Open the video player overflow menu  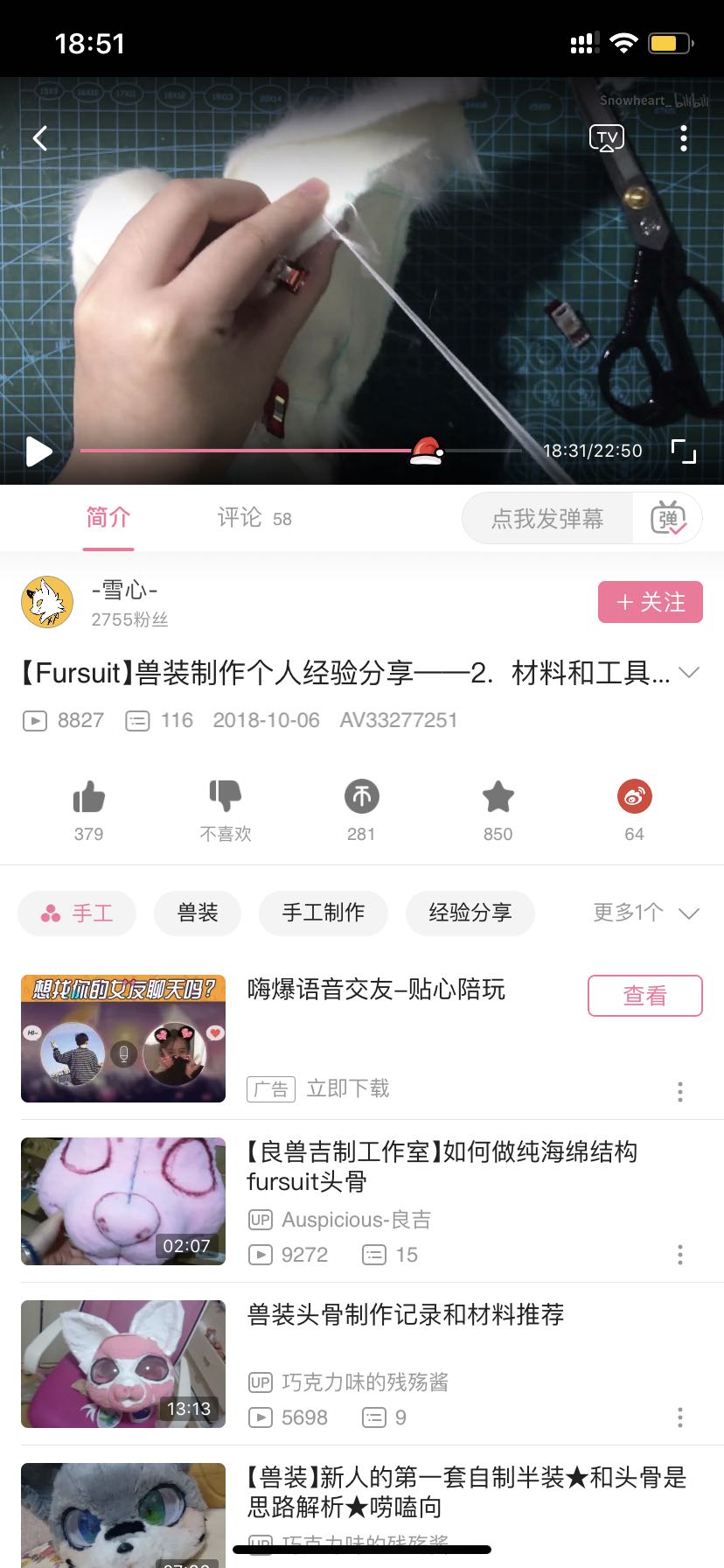click(684, 138)
